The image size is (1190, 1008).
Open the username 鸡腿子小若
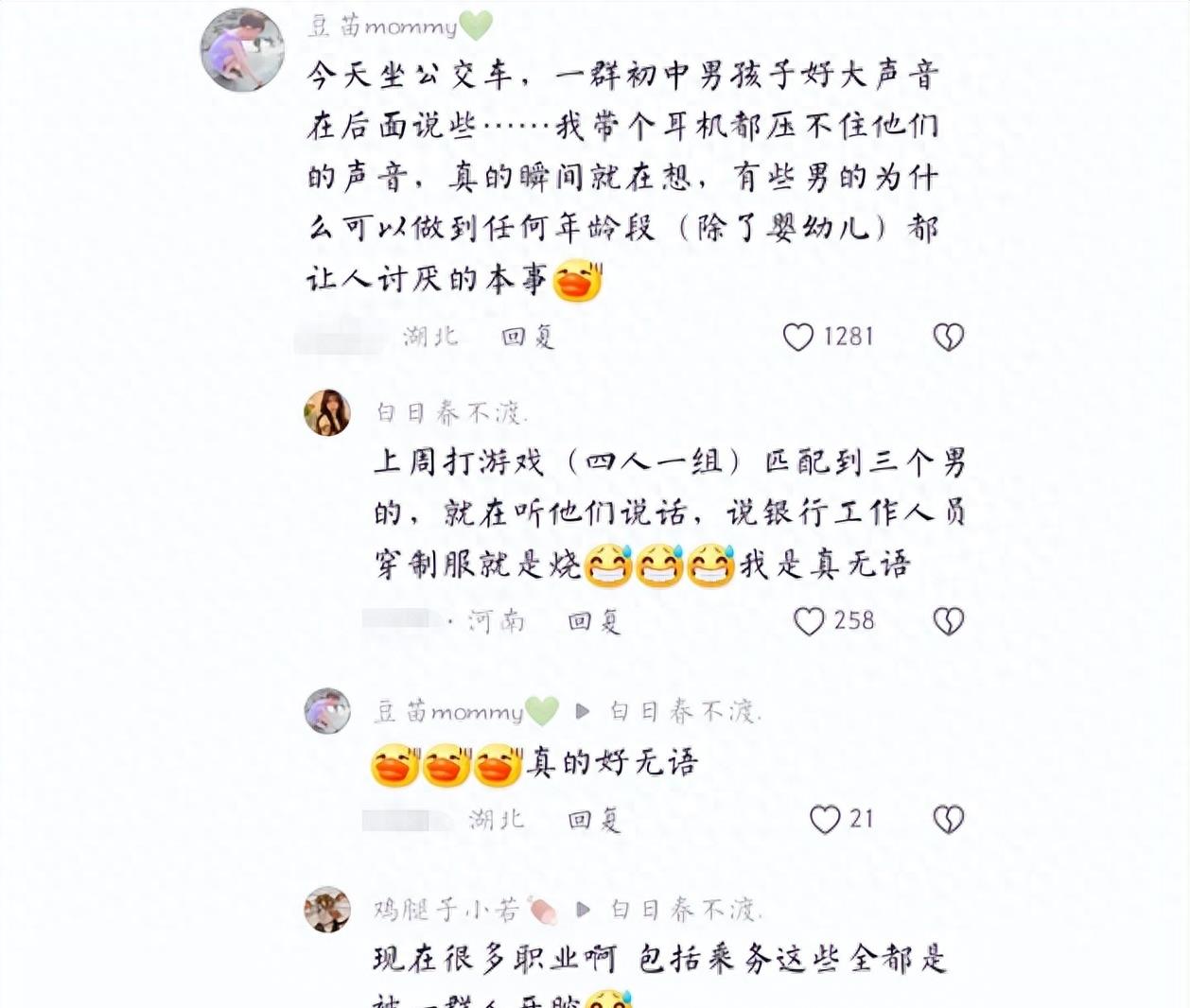[x=446, y=910]
